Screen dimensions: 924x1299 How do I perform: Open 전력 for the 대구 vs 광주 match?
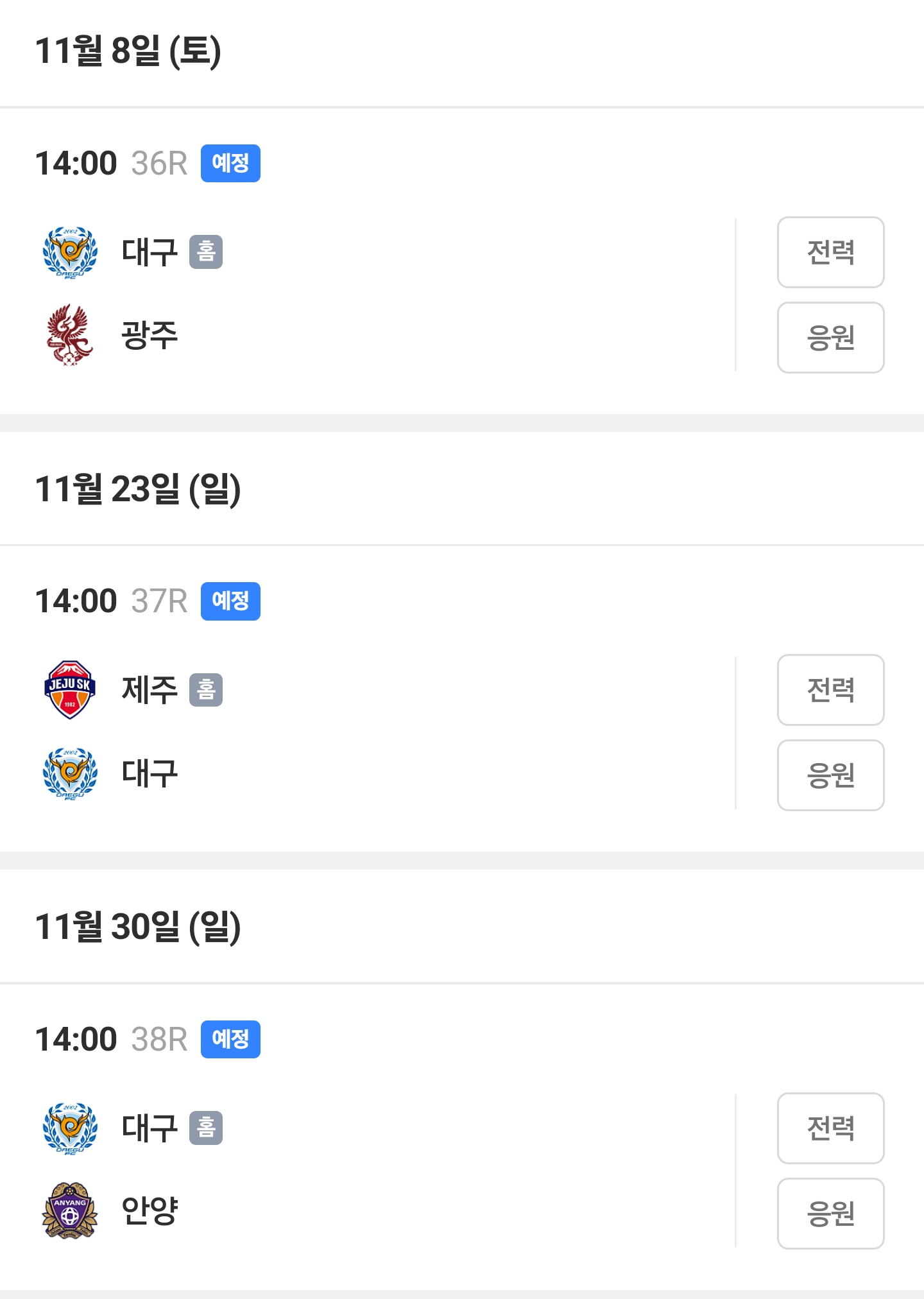tap(830, 252)
